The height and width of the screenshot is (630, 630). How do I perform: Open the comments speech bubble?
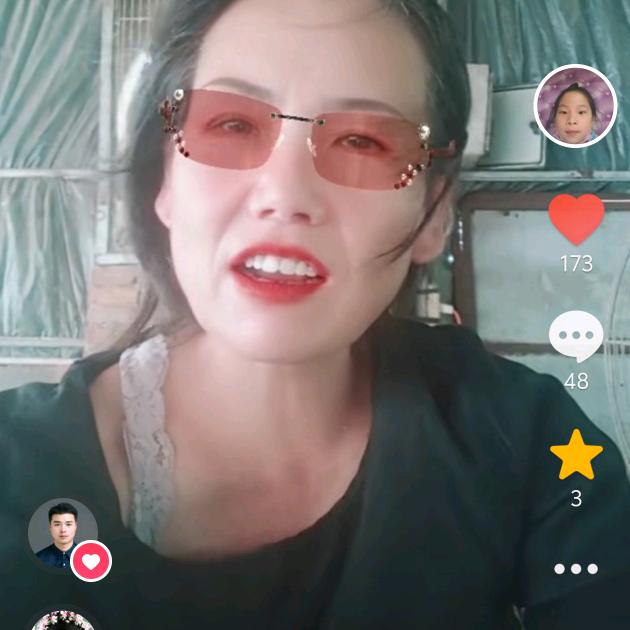tap(576, 336)
